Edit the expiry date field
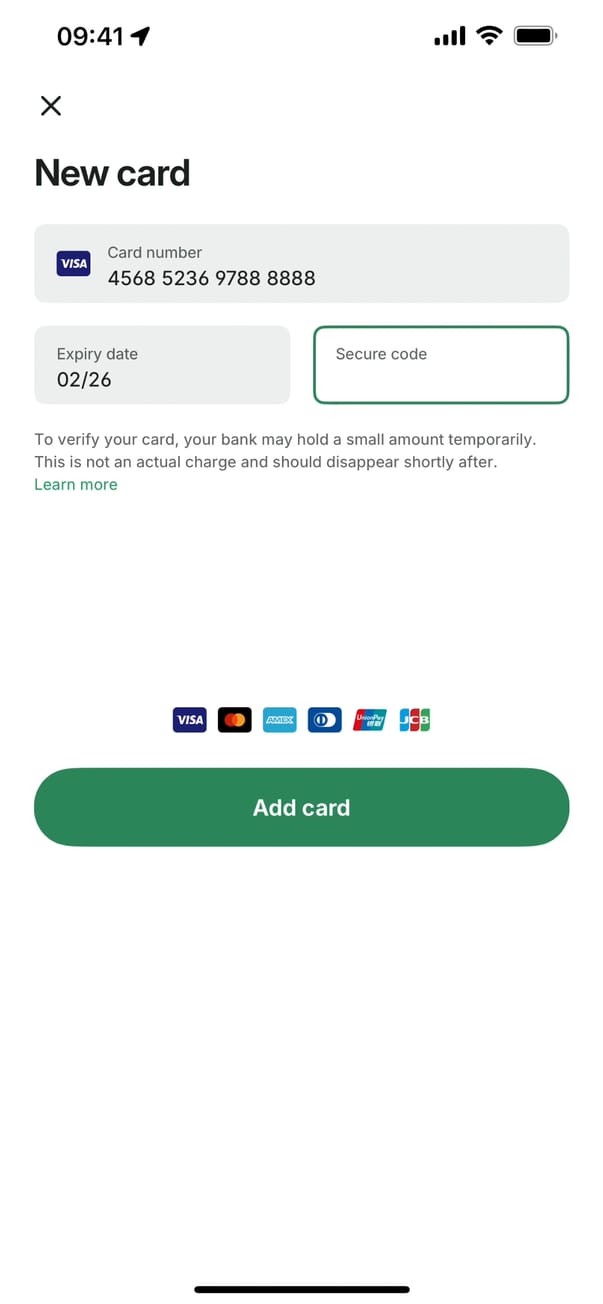603x1304 pixels. pyautogui.click(x=162, y=365)
